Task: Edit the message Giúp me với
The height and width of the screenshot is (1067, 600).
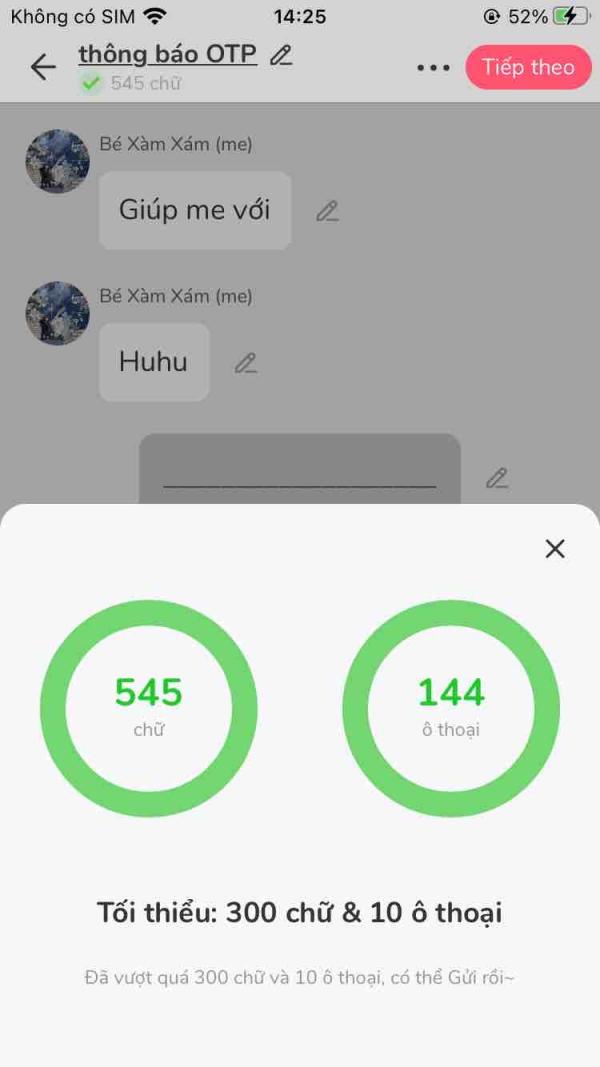Action: pos(327,212)
